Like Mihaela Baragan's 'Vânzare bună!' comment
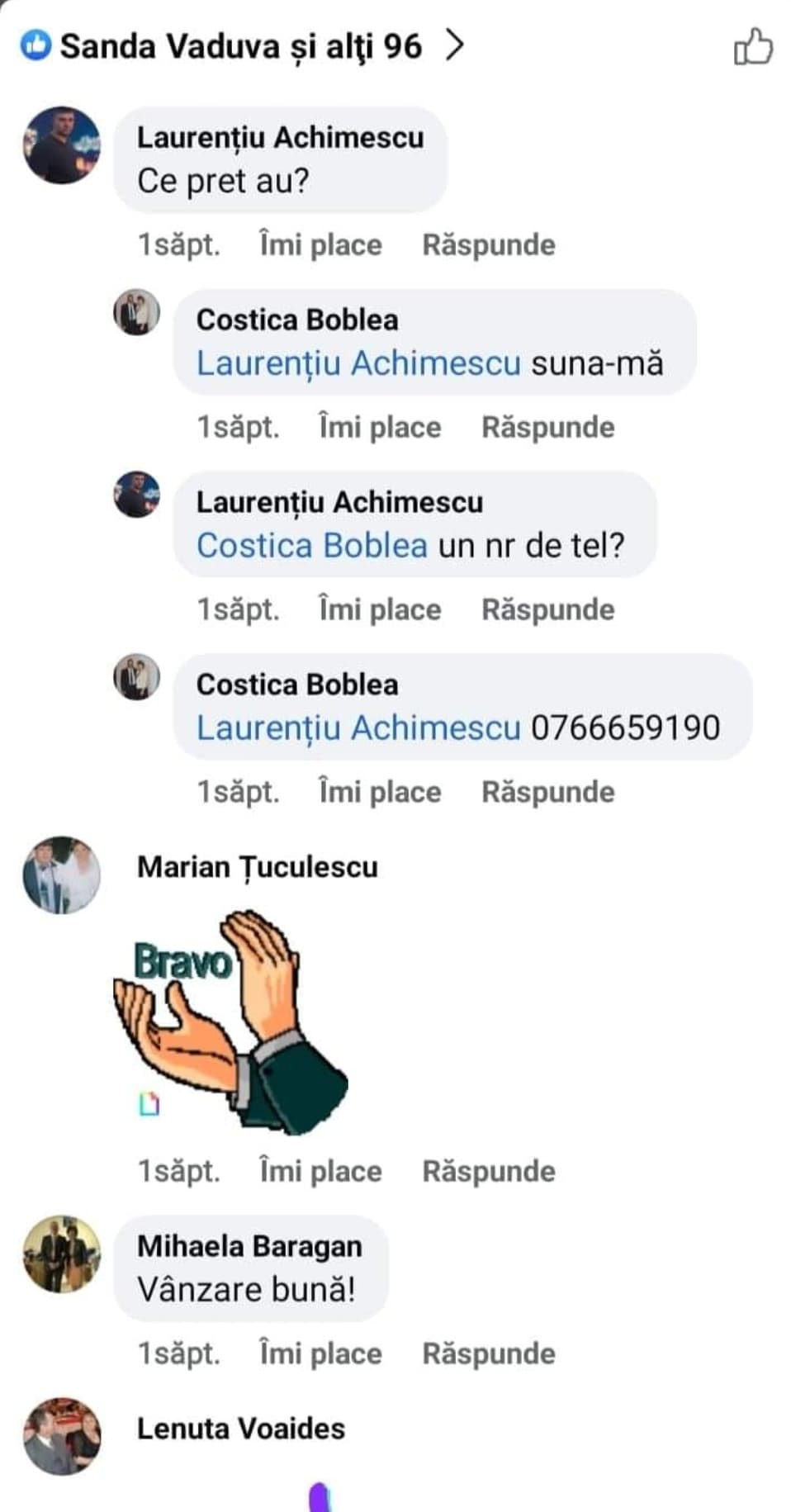This screenshot has width=791, height=1512. coord(320,1354)
